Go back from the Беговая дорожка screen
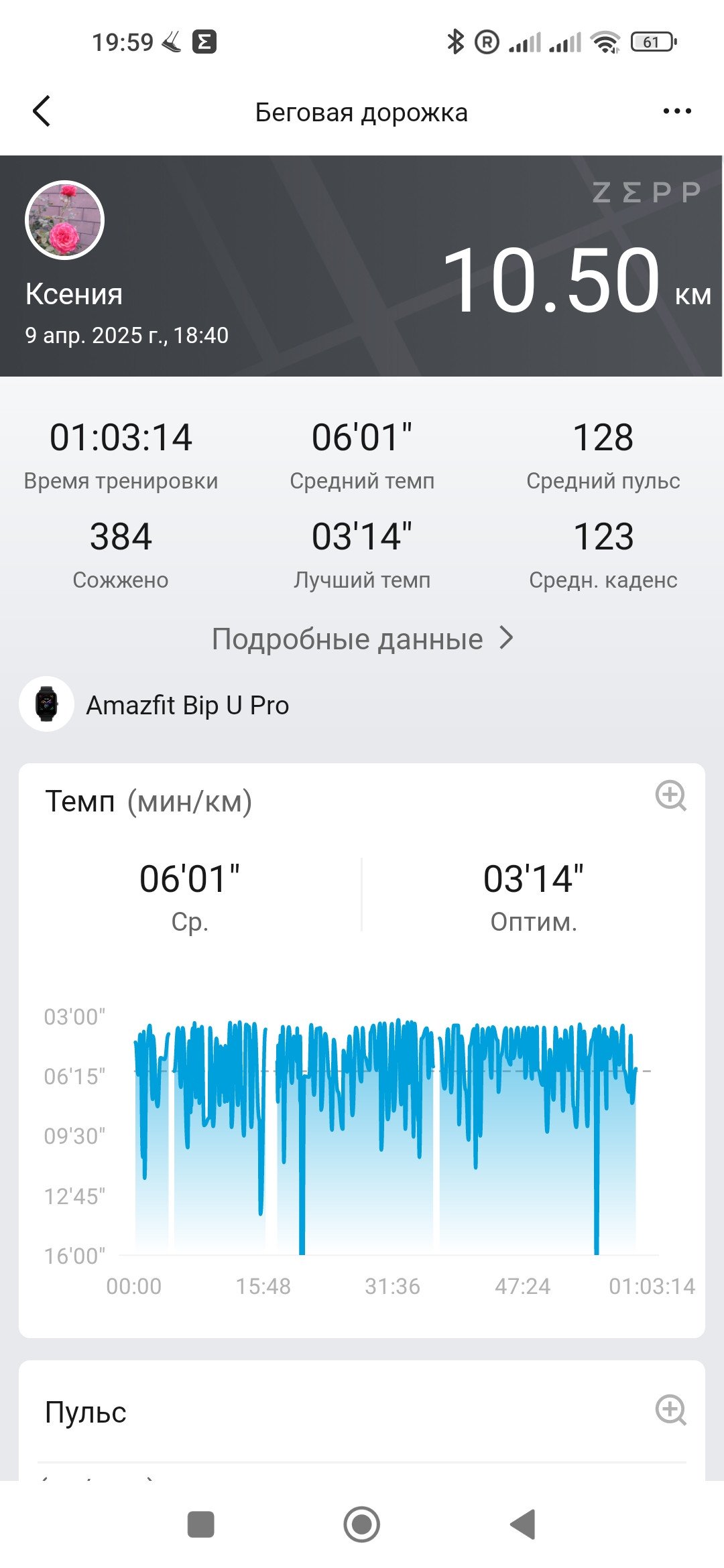 coord(42,111)
